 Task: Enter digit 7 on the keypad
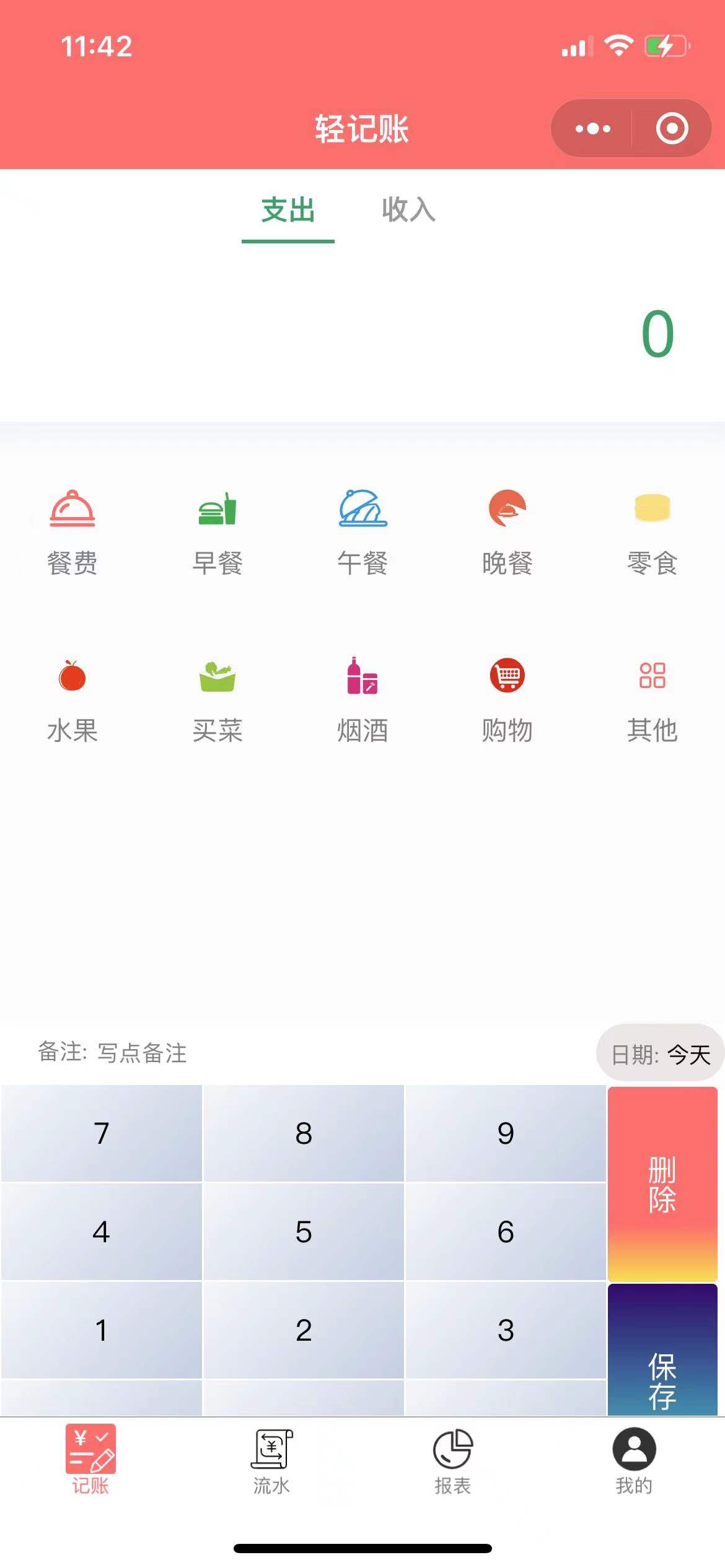click(102, 1133)
